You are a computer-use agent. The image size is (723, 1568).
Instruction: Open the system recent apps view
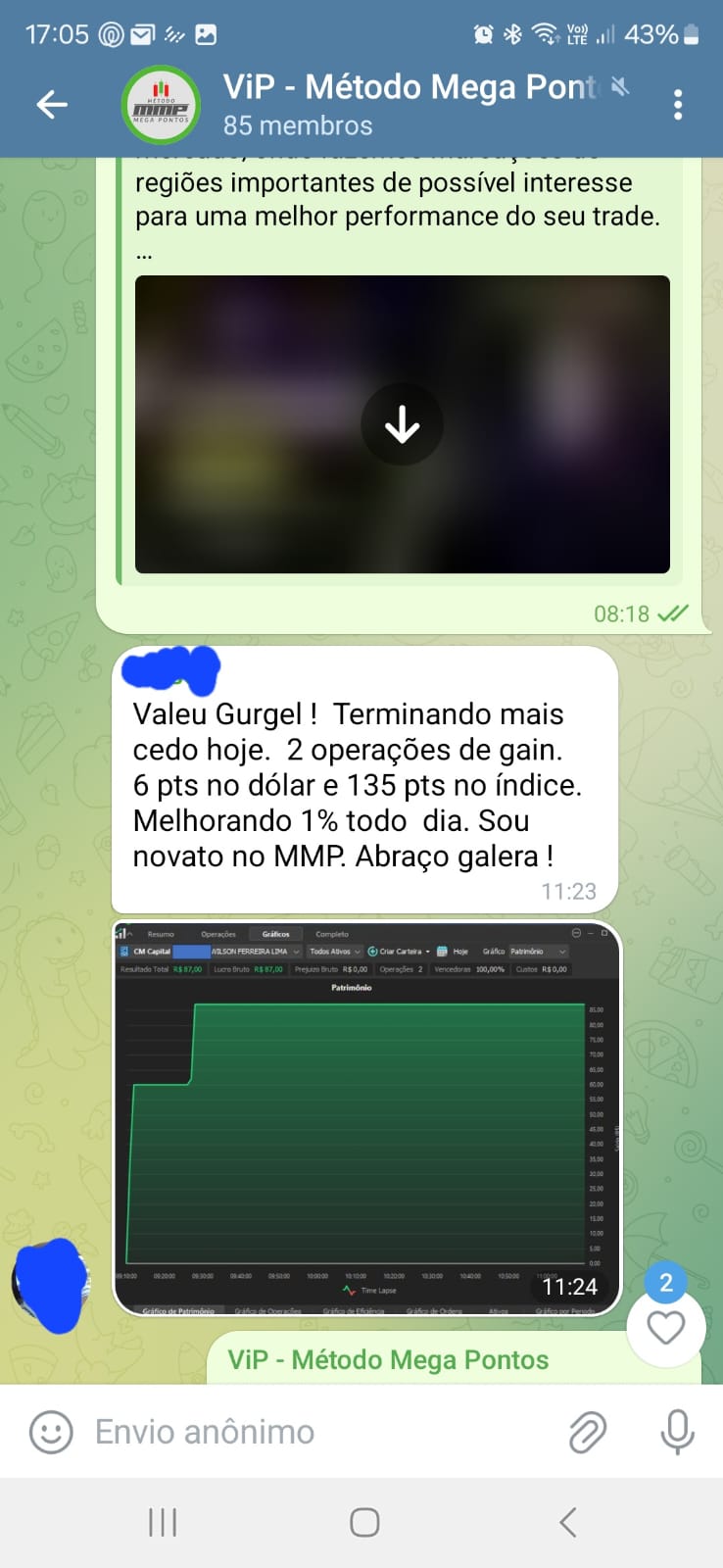coord(163,1522)
